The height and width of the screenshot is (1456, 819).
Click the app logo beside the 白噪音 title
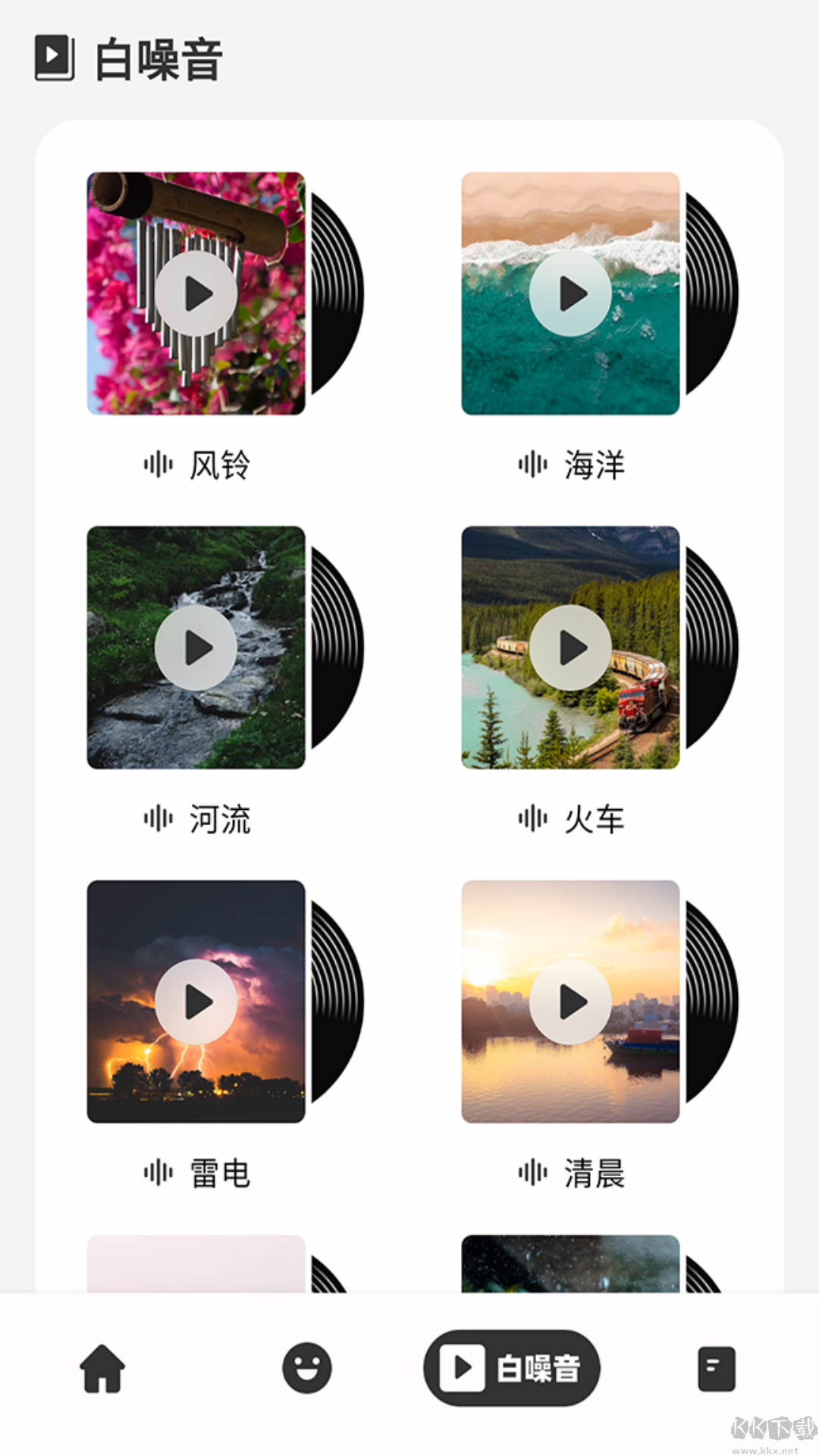click(x=55, y=55)
